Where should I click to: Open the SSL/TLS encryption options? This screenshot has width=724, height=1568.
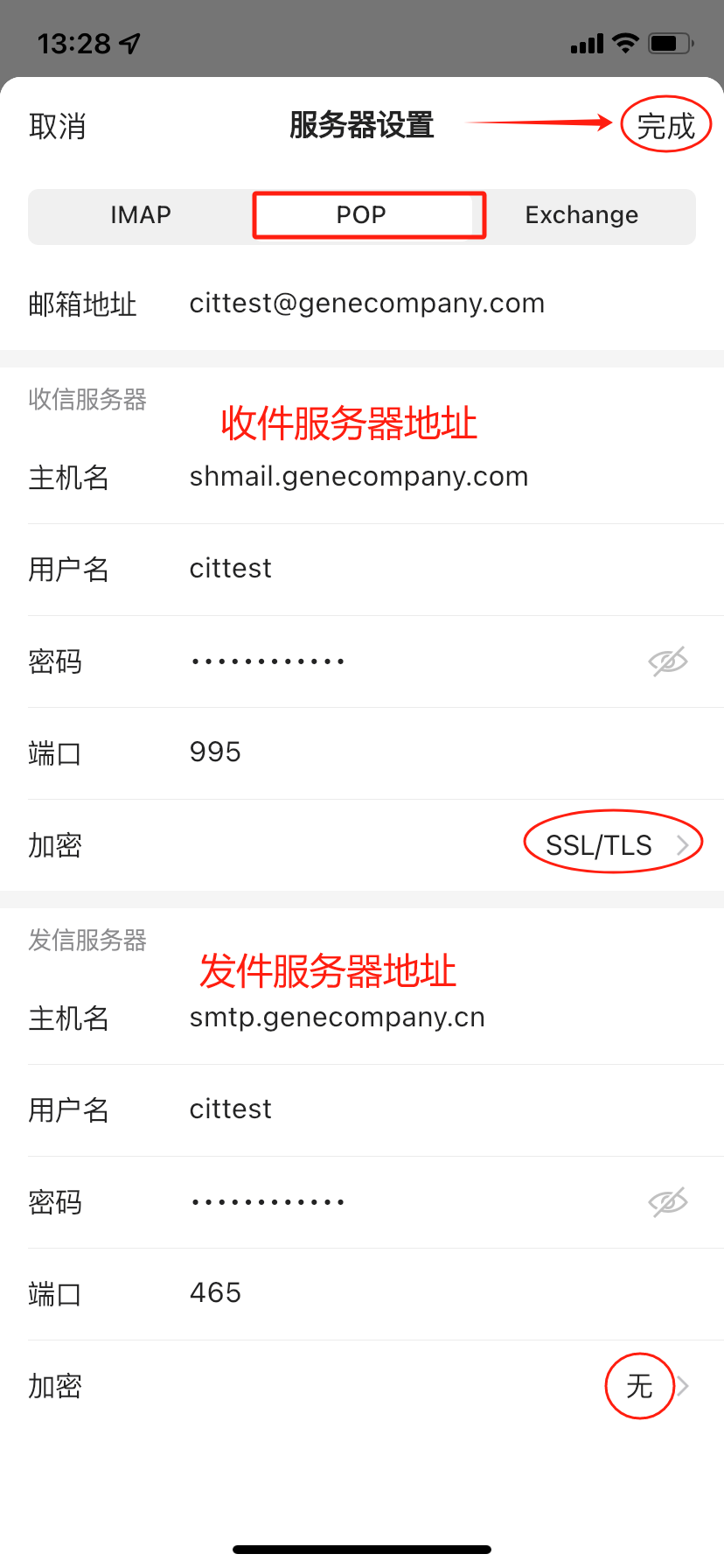click(x=614, y=845)
